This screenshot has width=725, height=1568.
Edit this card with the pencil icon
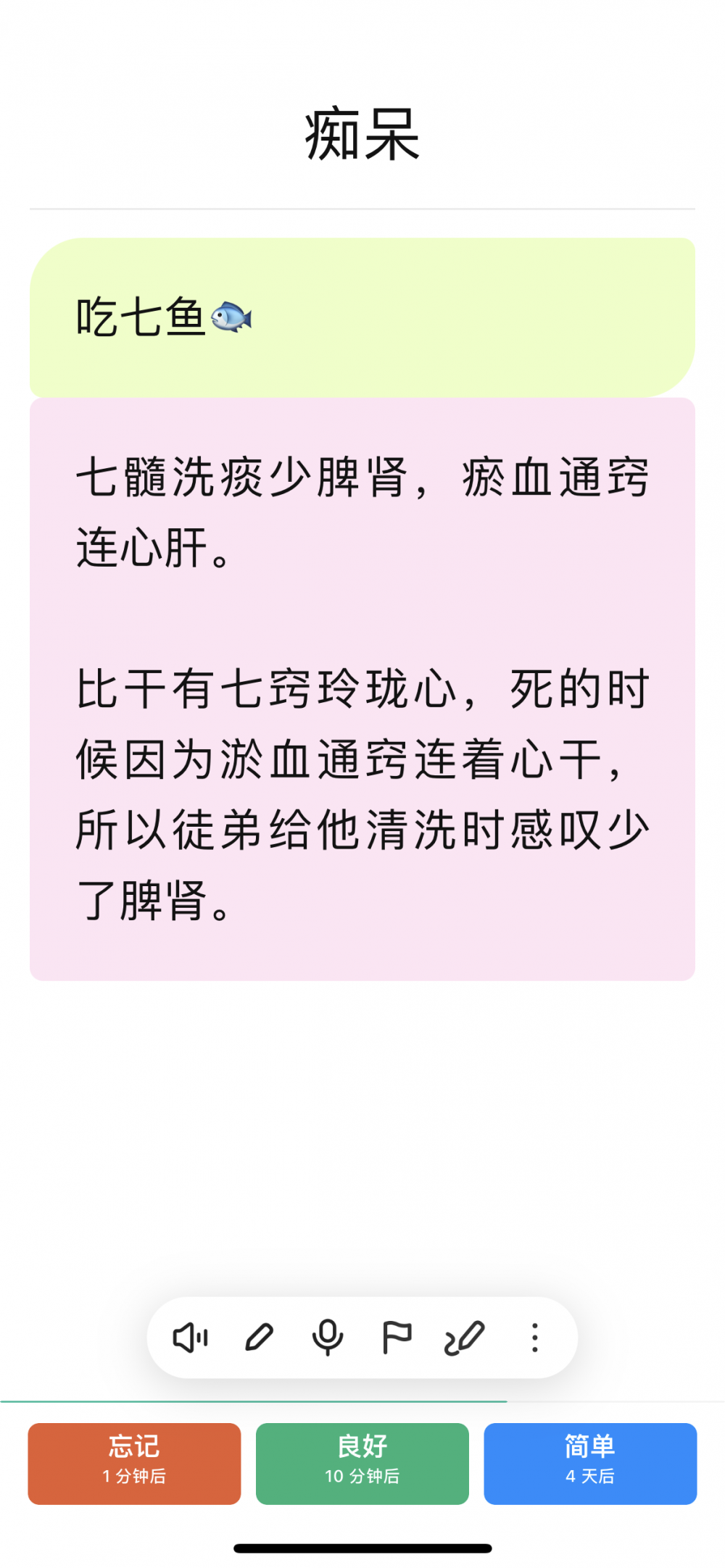[259, 1338]
